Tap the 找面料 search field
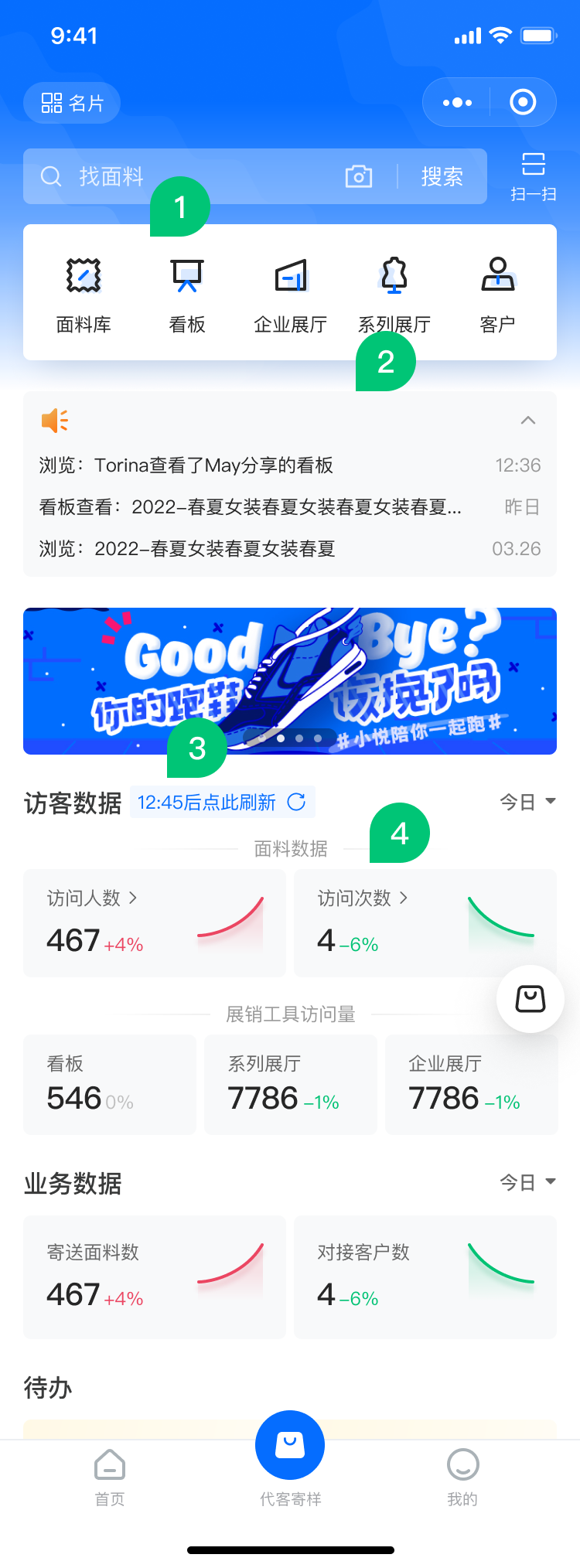 (186, 177)
